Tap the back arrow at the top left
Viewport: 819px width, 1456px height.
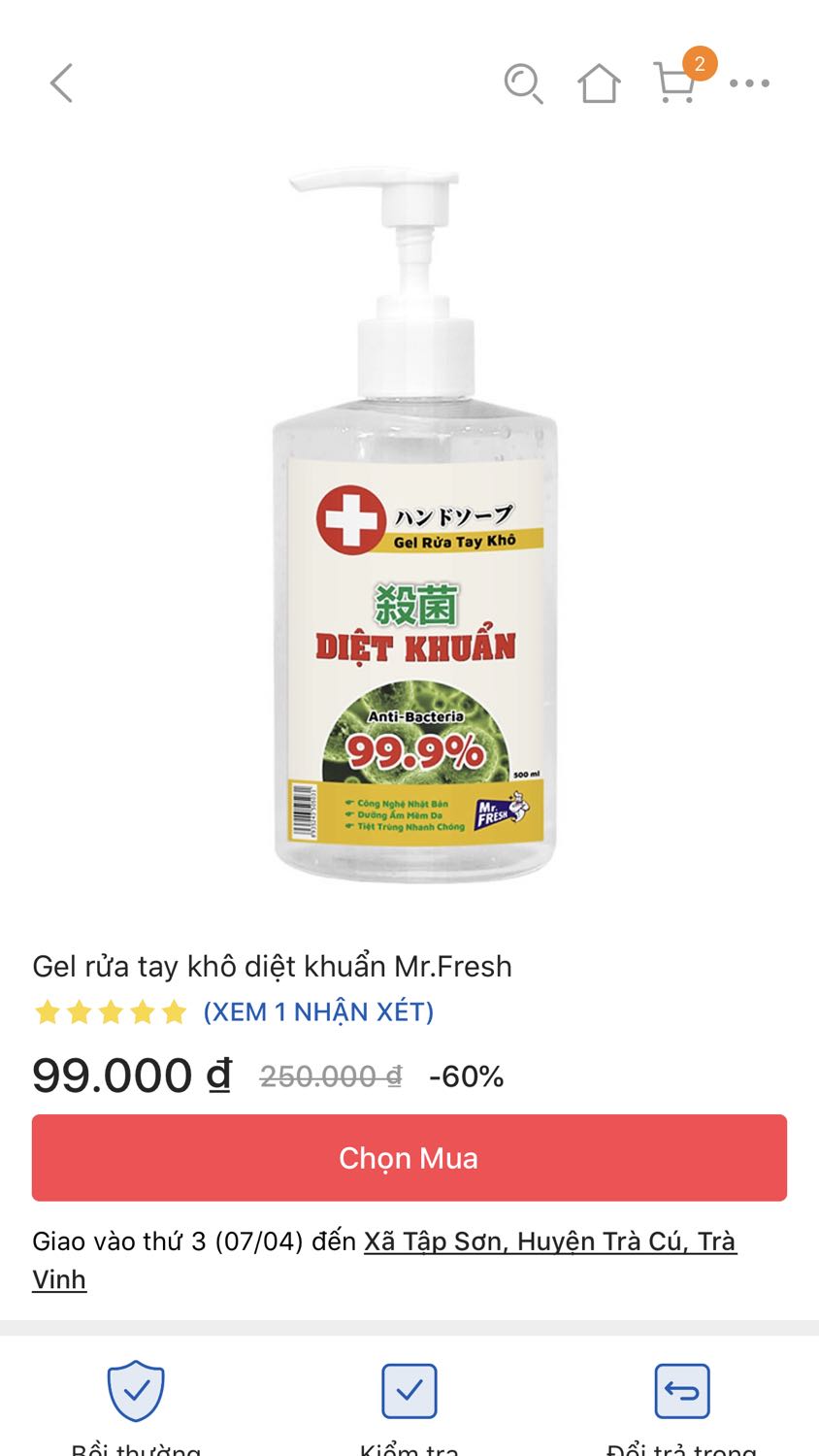(x=61, y=84)
